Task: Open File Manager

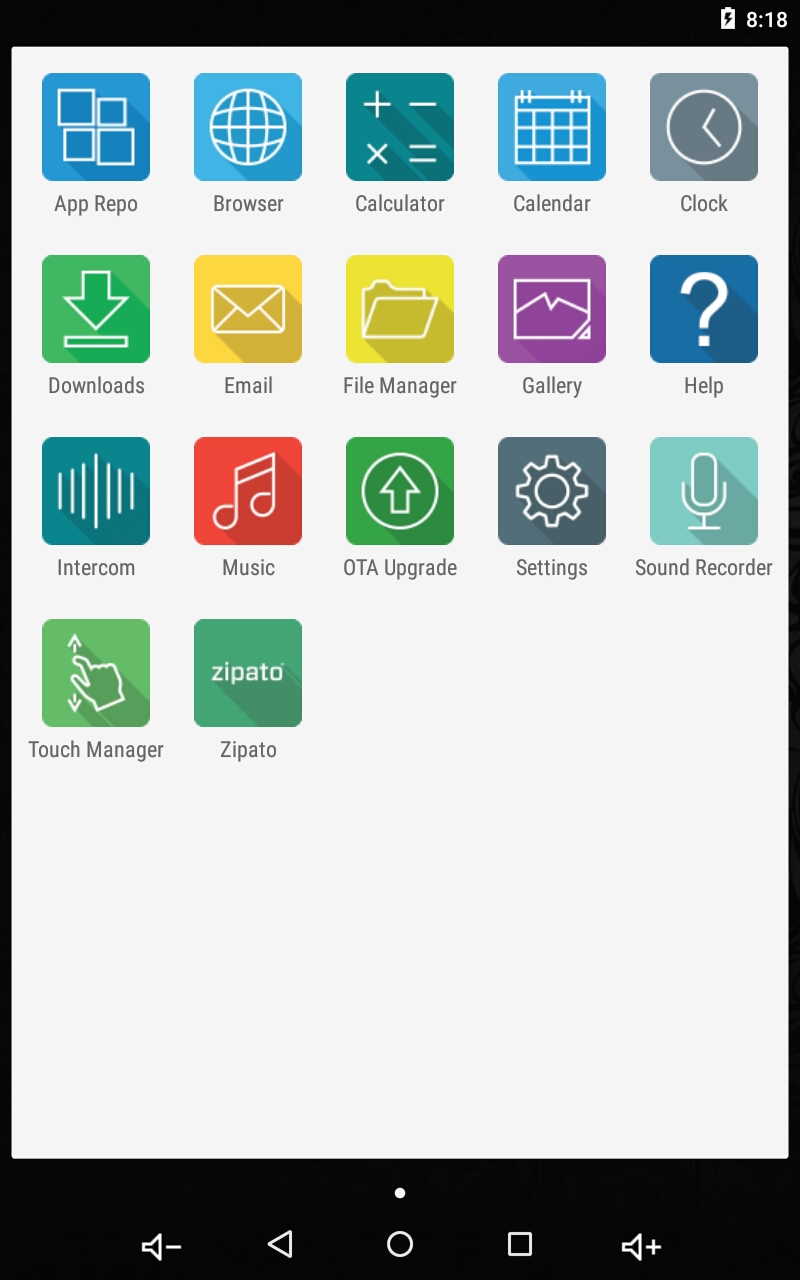Action: point(400,309)
